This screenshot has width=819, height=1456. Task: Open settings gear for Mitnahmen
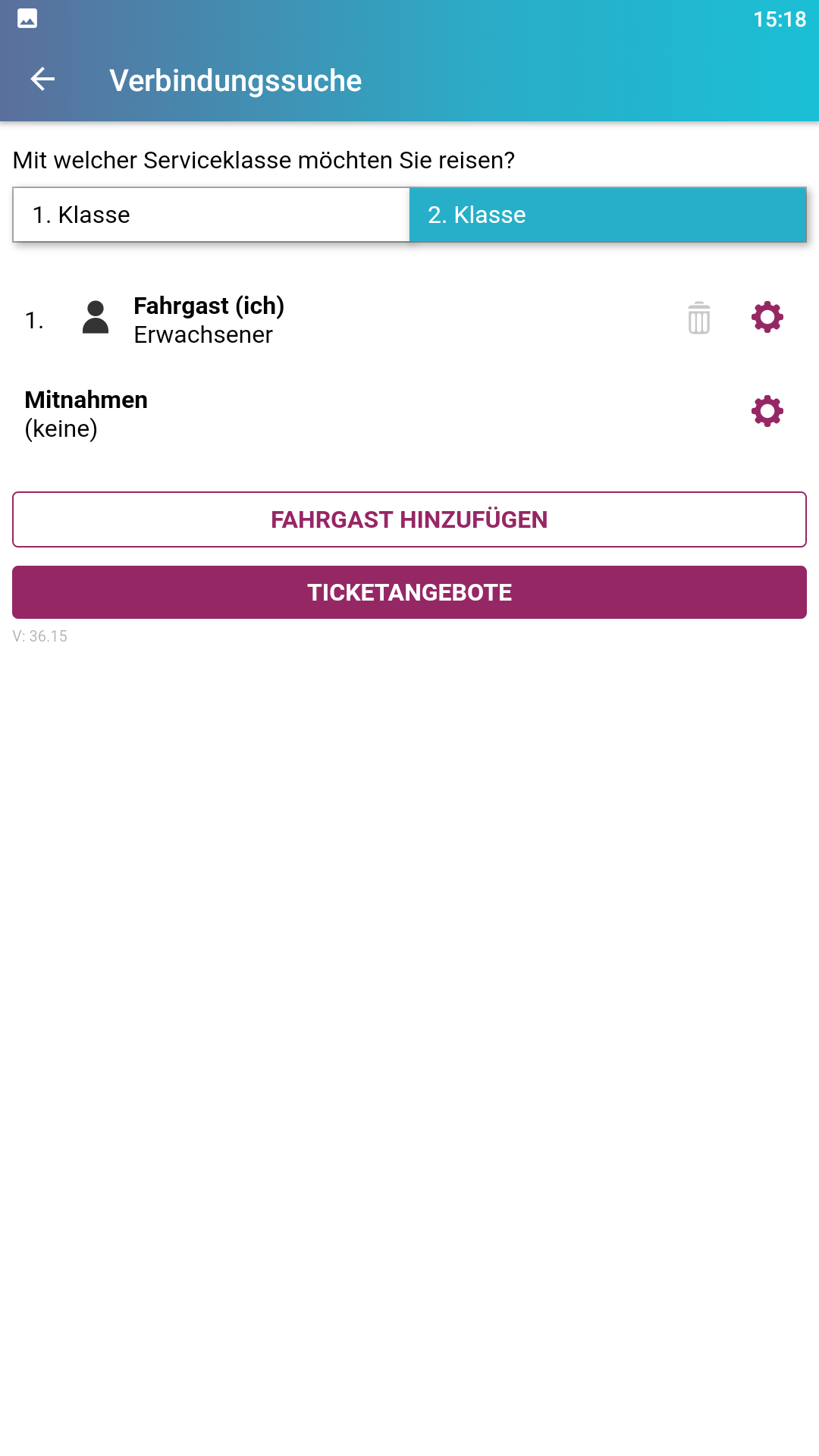pos(767,411)
